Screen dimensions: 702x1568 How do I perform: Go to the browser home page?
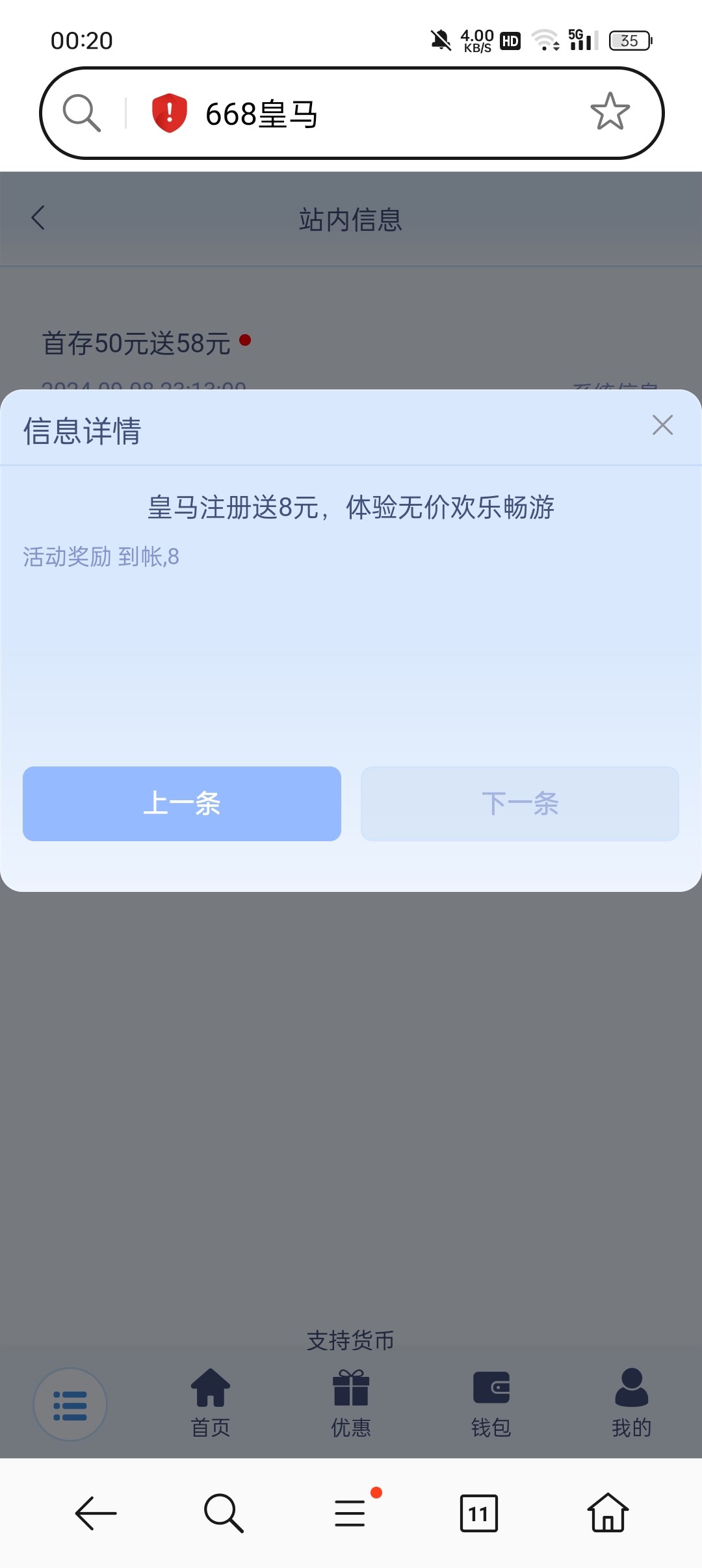608,1513
